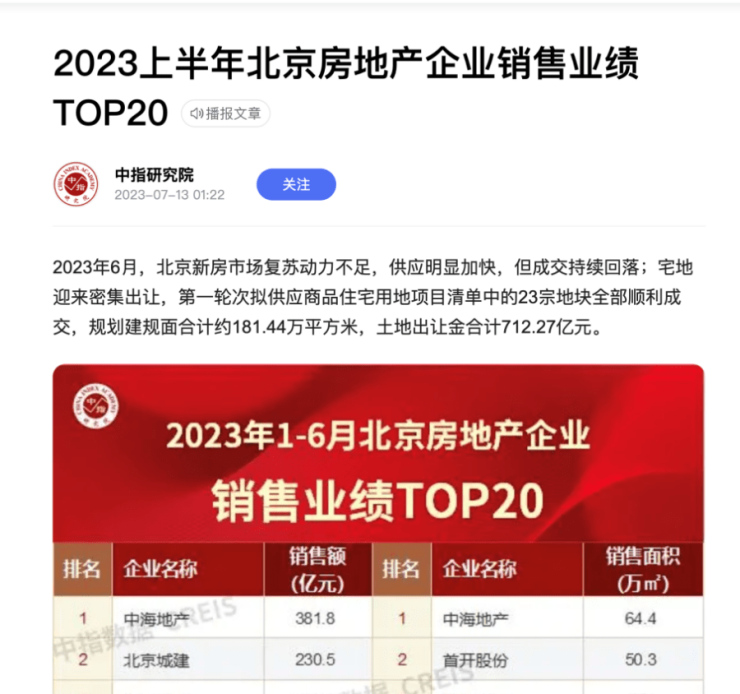Tap the 播报文章 read-aloud button

point(225,114)
